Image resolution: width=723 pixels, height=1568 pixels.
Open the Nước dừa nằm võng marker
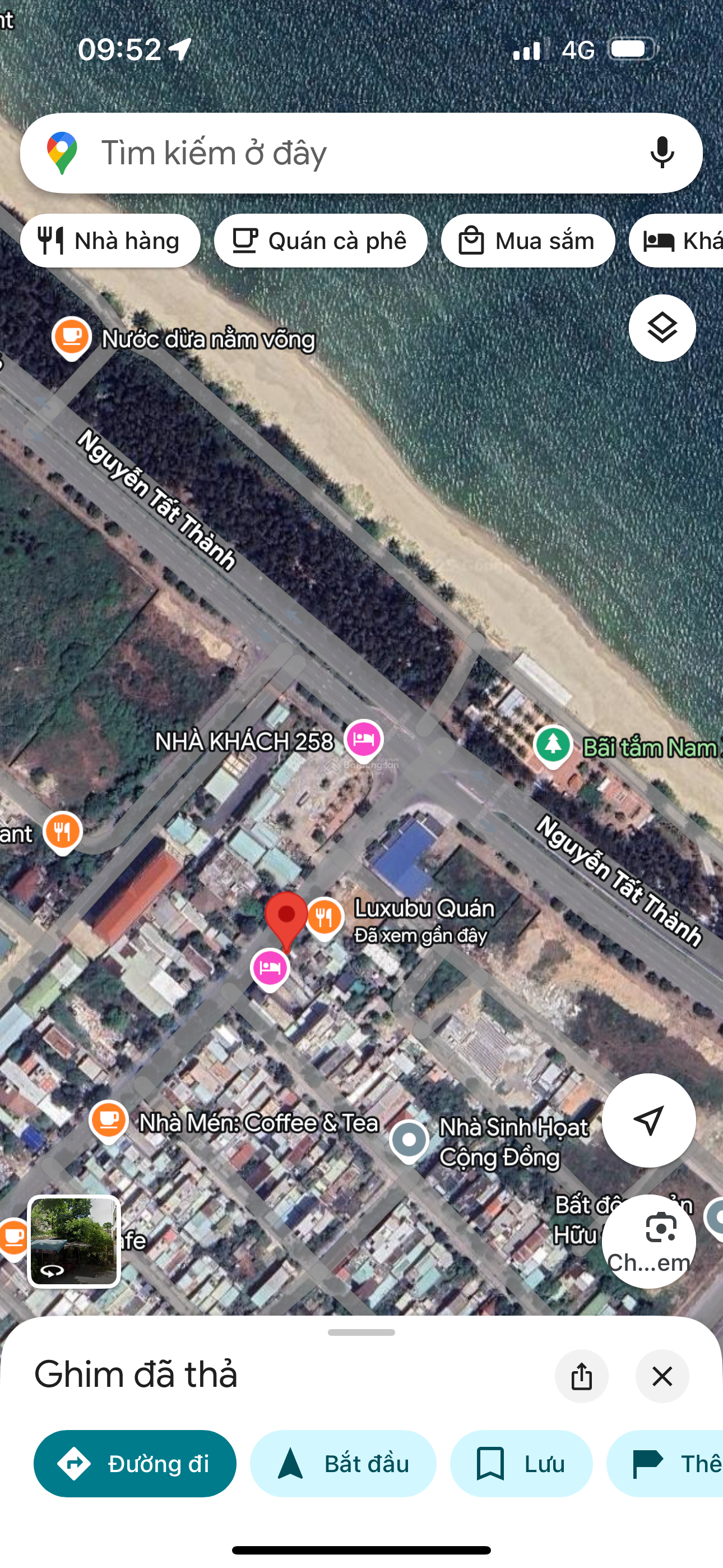coord(72,337)
